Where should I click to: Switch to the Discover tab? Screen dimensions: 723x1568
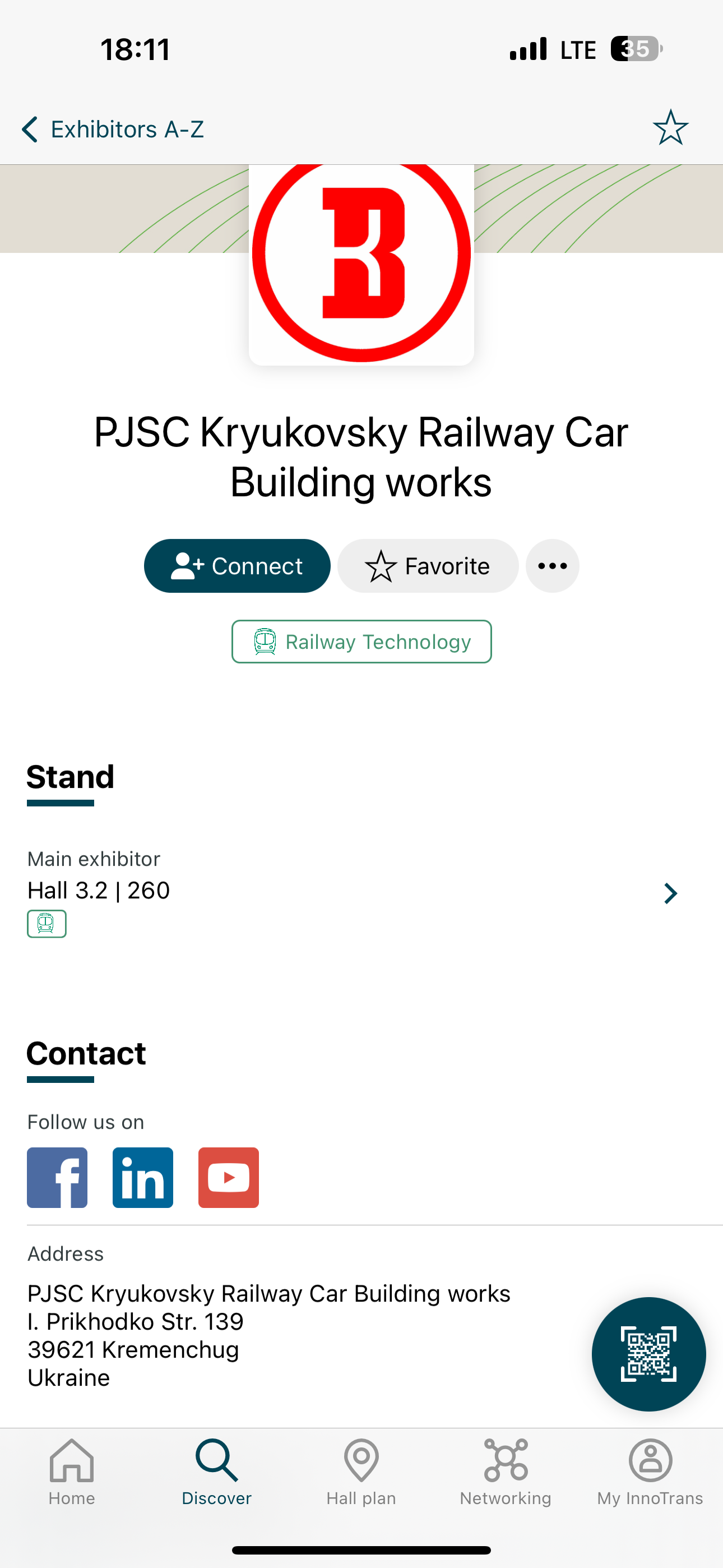(x=217, y=1471)
